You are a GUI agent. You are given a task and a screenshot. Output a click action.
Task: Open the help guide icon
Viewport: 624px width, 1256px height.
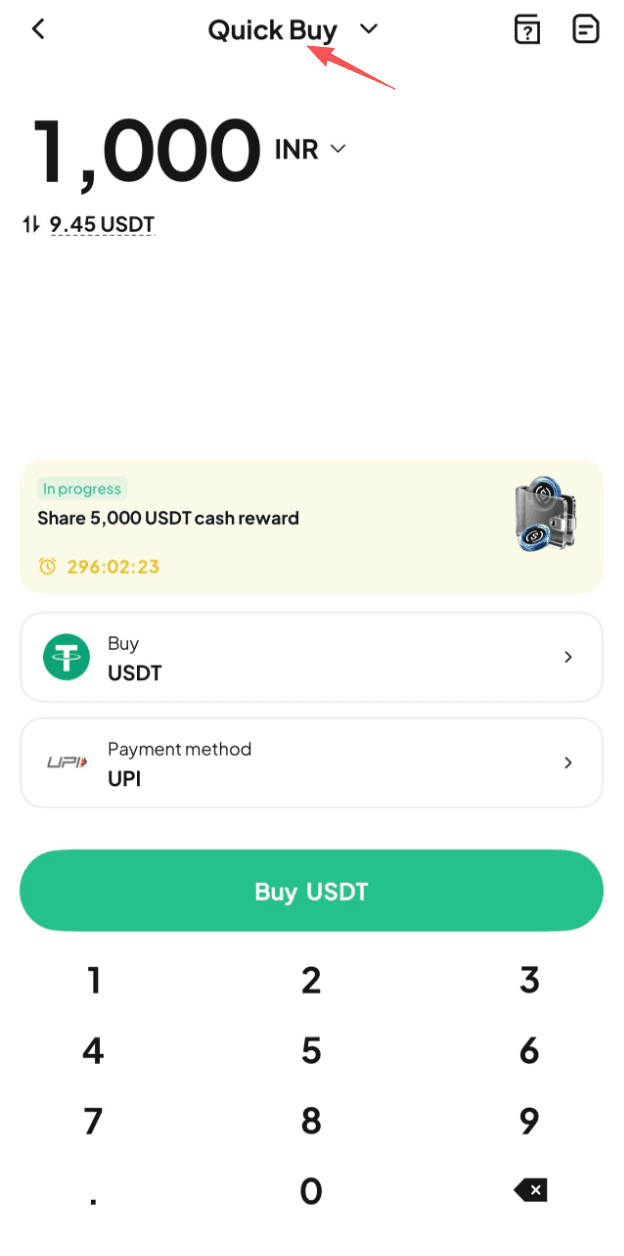point(527,30)
